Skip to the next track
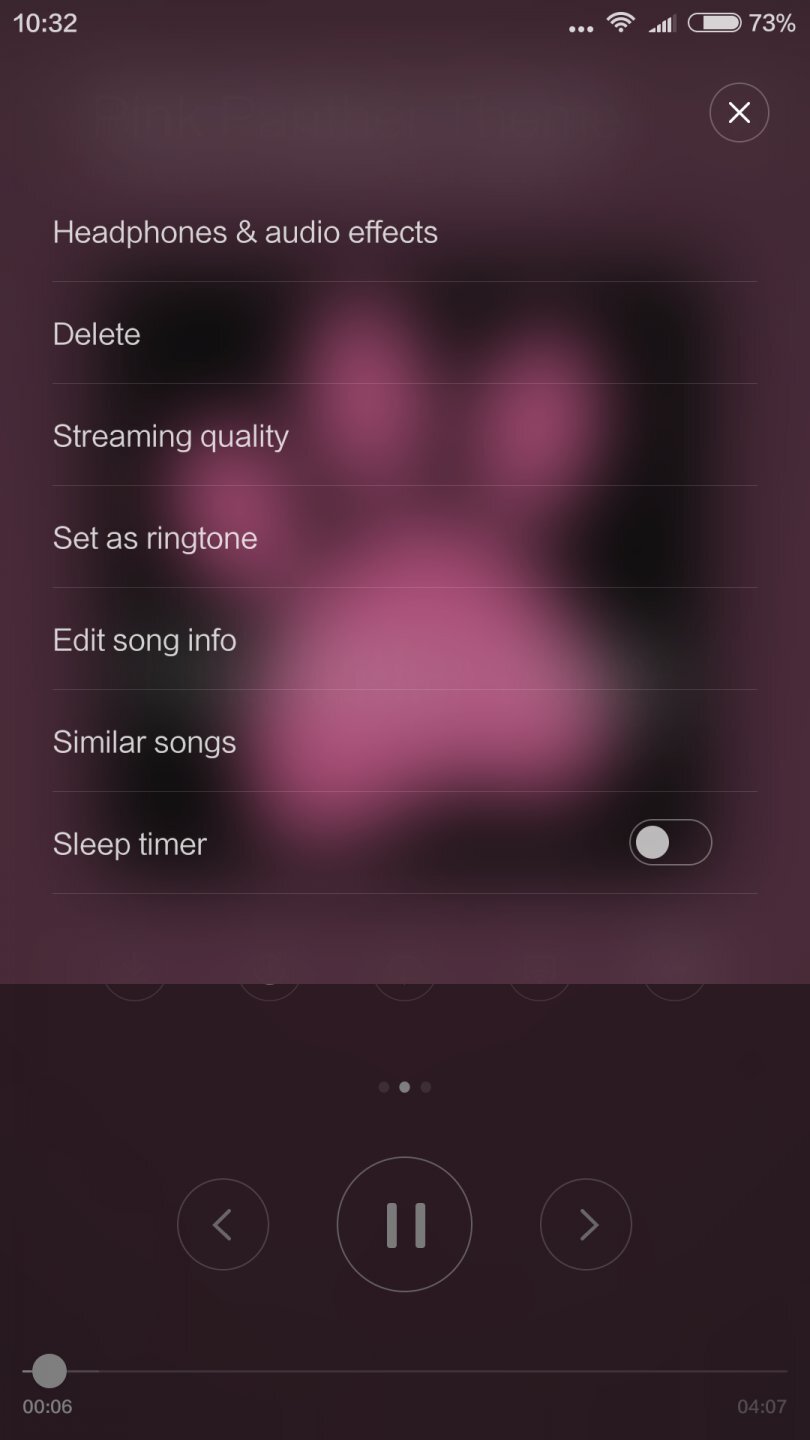This screenshot has height=1440, width=810. click(x=586, y=1224)
